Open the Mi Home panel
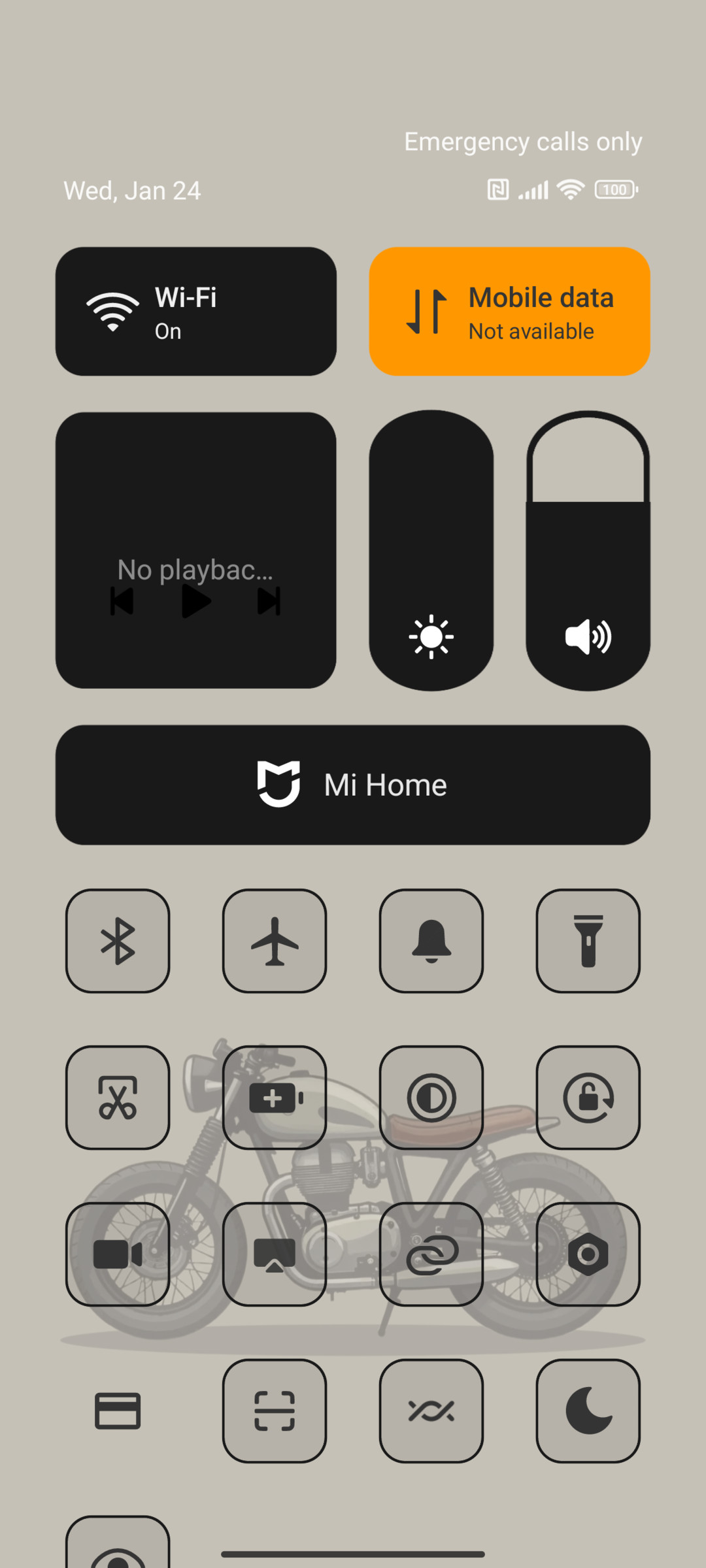 pos(353,785)
